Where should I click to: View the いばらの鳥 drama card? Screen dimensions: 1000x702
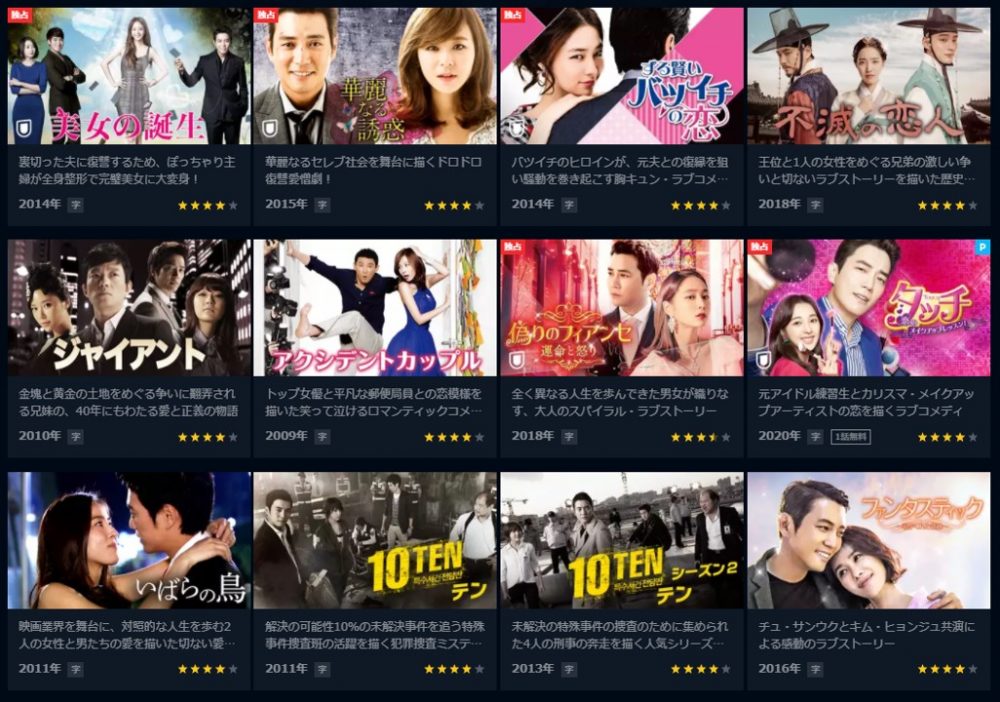[129, 540]
